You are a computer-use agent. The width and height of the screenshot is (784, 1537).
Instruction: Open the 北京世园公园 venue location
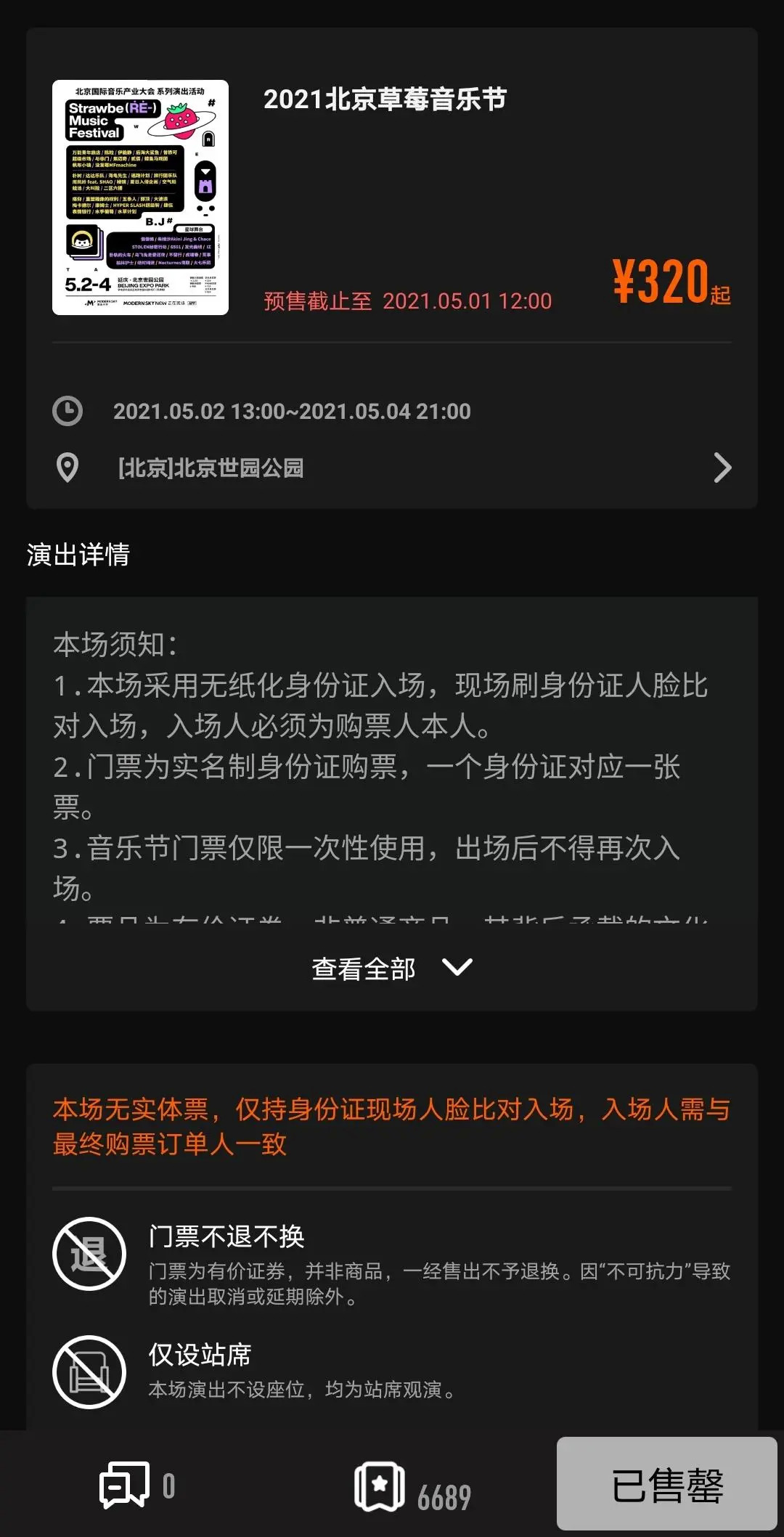392,468
